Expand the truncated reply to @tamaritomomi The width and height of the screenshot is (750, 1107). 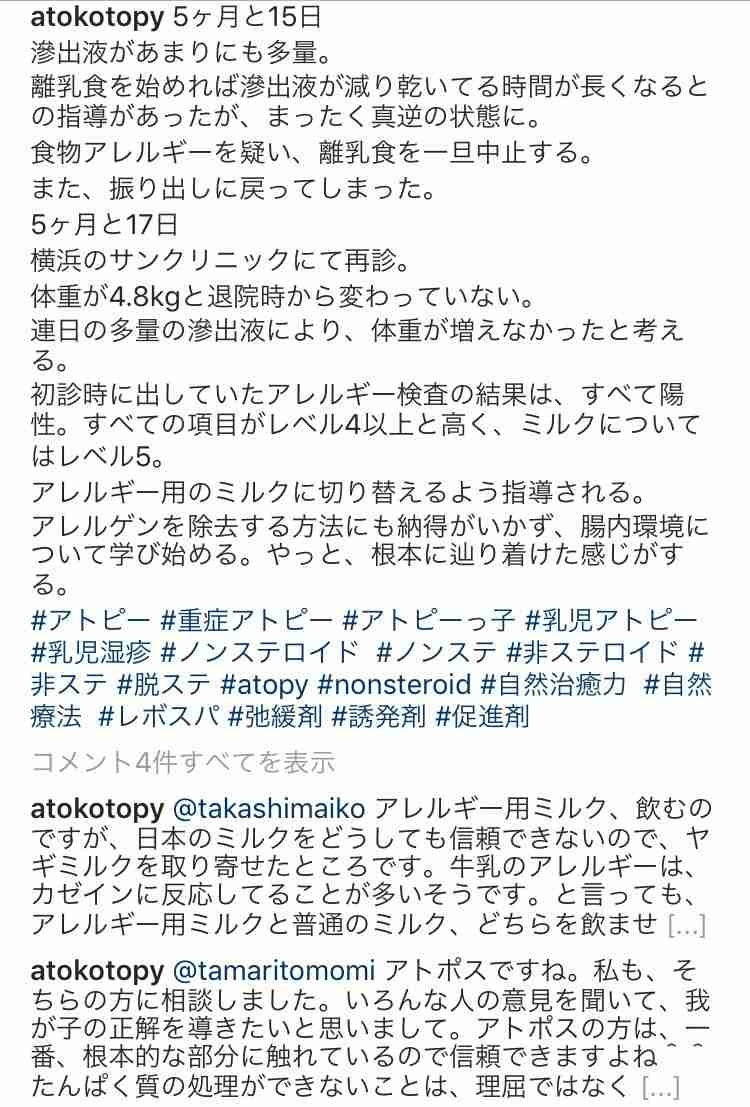[660, 1086]
